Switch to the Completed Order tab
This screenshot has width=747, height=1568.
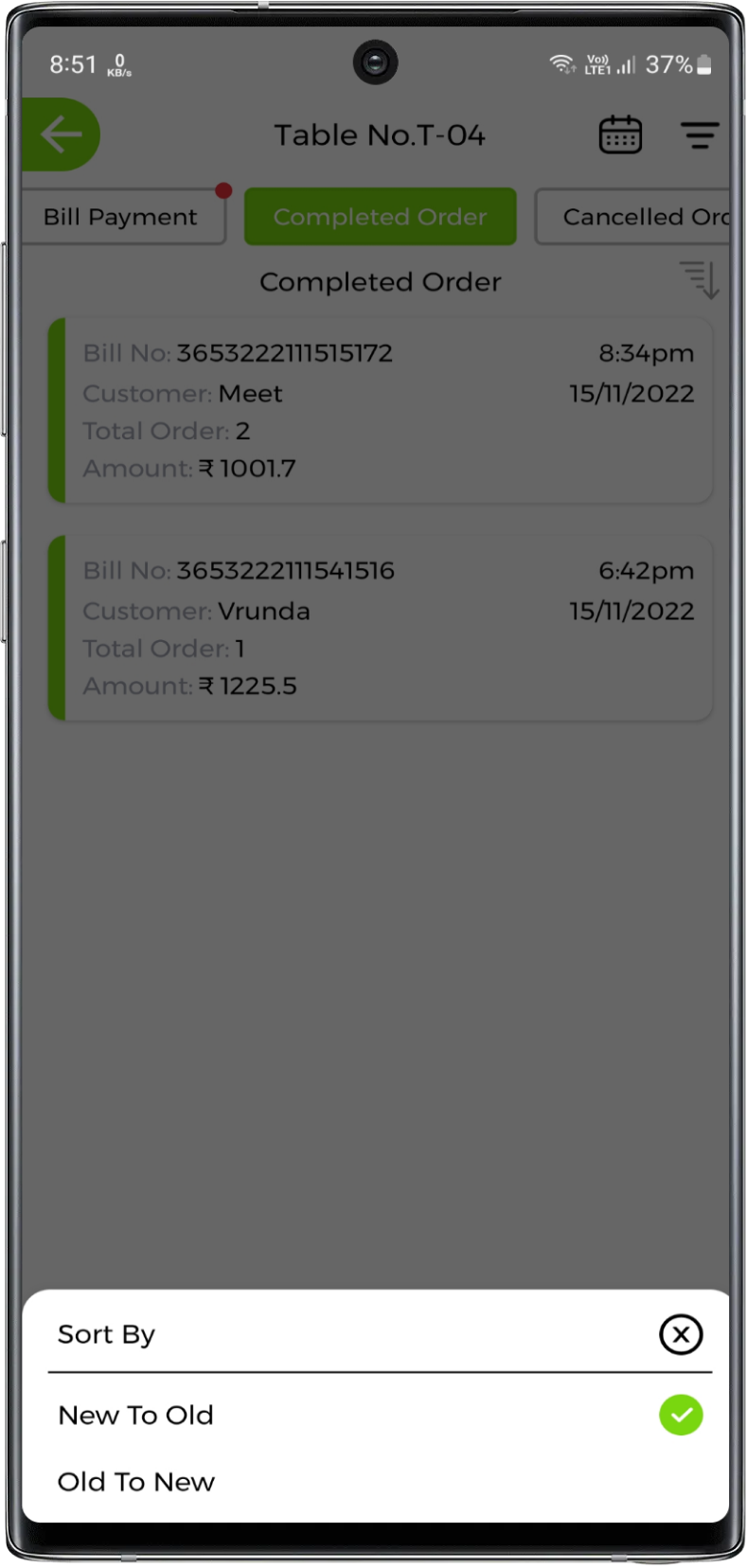pyautogui.click(x=380, y=217)
